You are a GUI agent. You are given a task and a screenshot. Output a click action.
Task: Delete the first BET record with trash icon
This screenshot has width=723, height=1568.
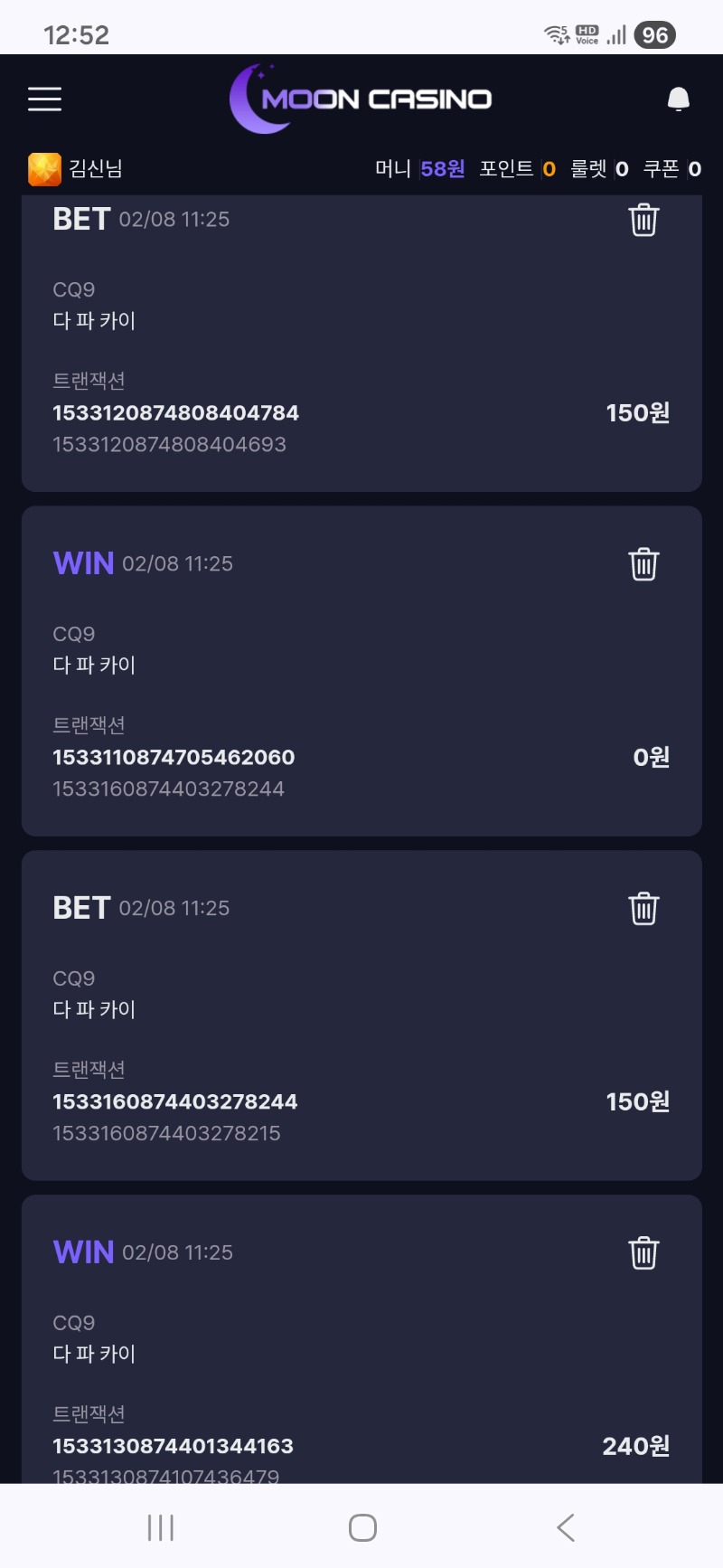643,219
